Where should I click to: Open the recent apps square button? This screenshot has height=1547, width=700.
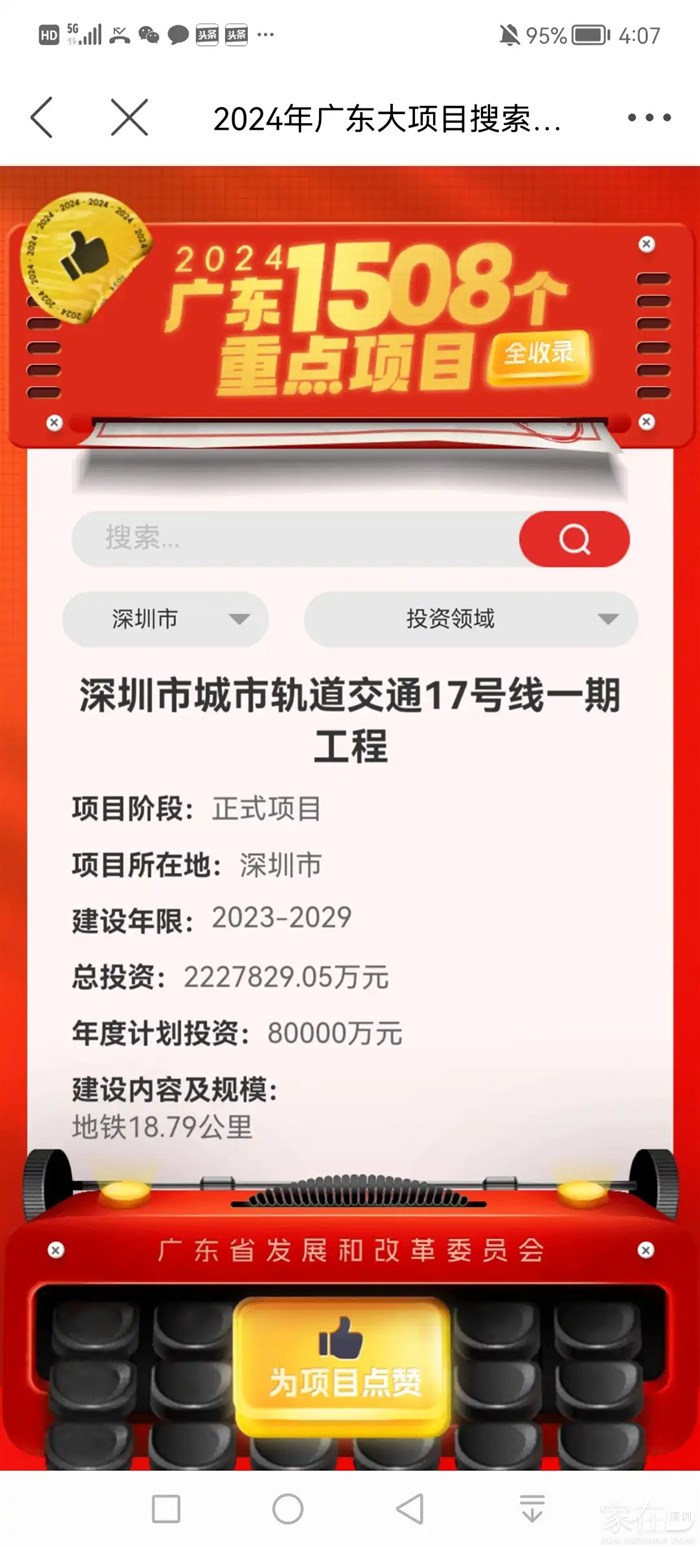[x=166, y=1508]
